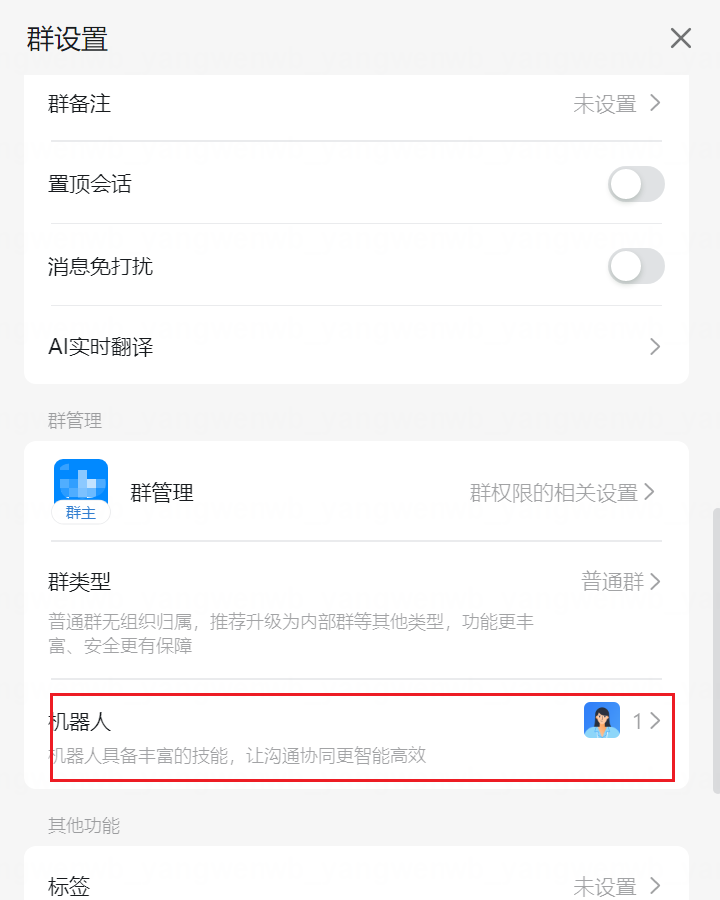Enable 消息免打扰 switch
The image size is (720, 900).
pos(636,266)
